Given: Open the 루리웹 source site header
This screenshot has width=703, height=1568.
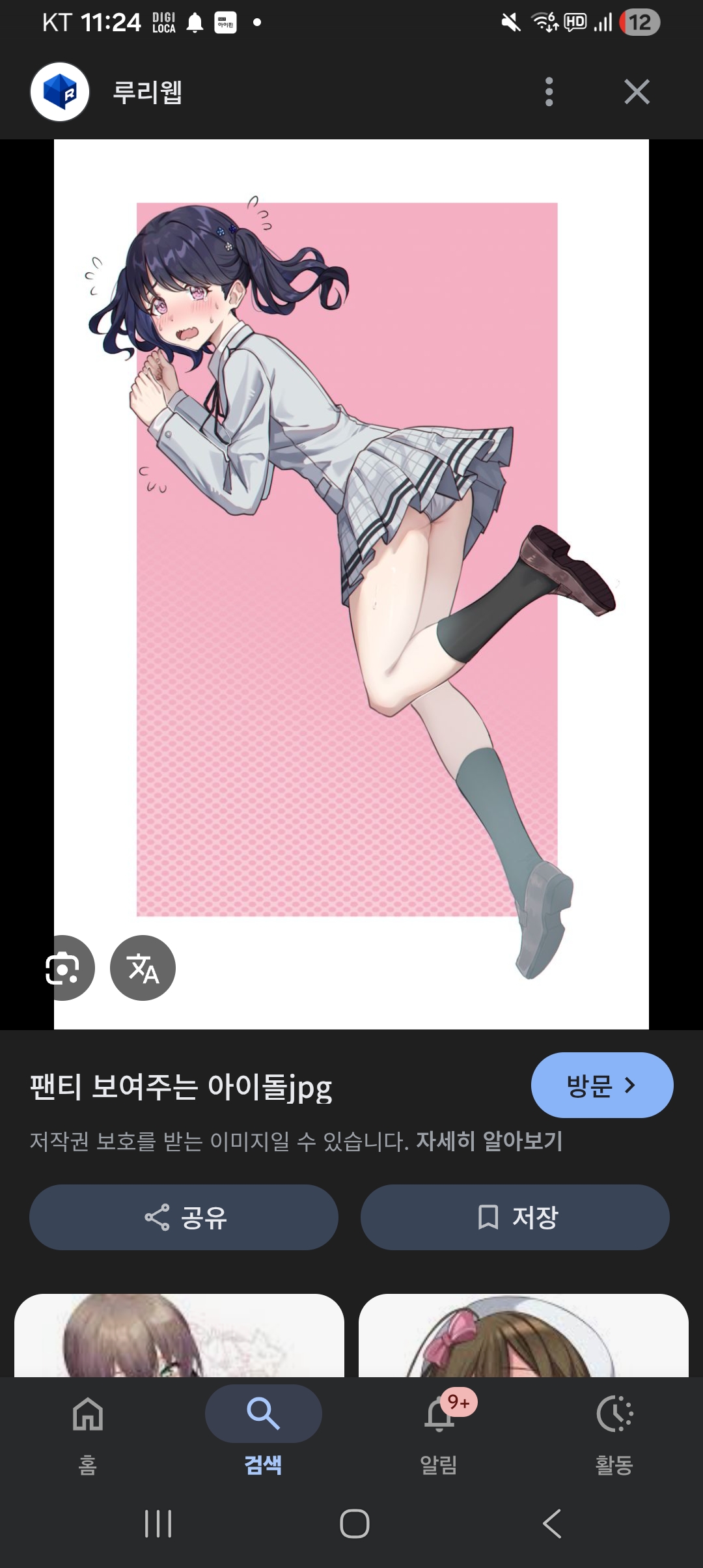Looking at the screenshot, I should [x=147, y=92].
